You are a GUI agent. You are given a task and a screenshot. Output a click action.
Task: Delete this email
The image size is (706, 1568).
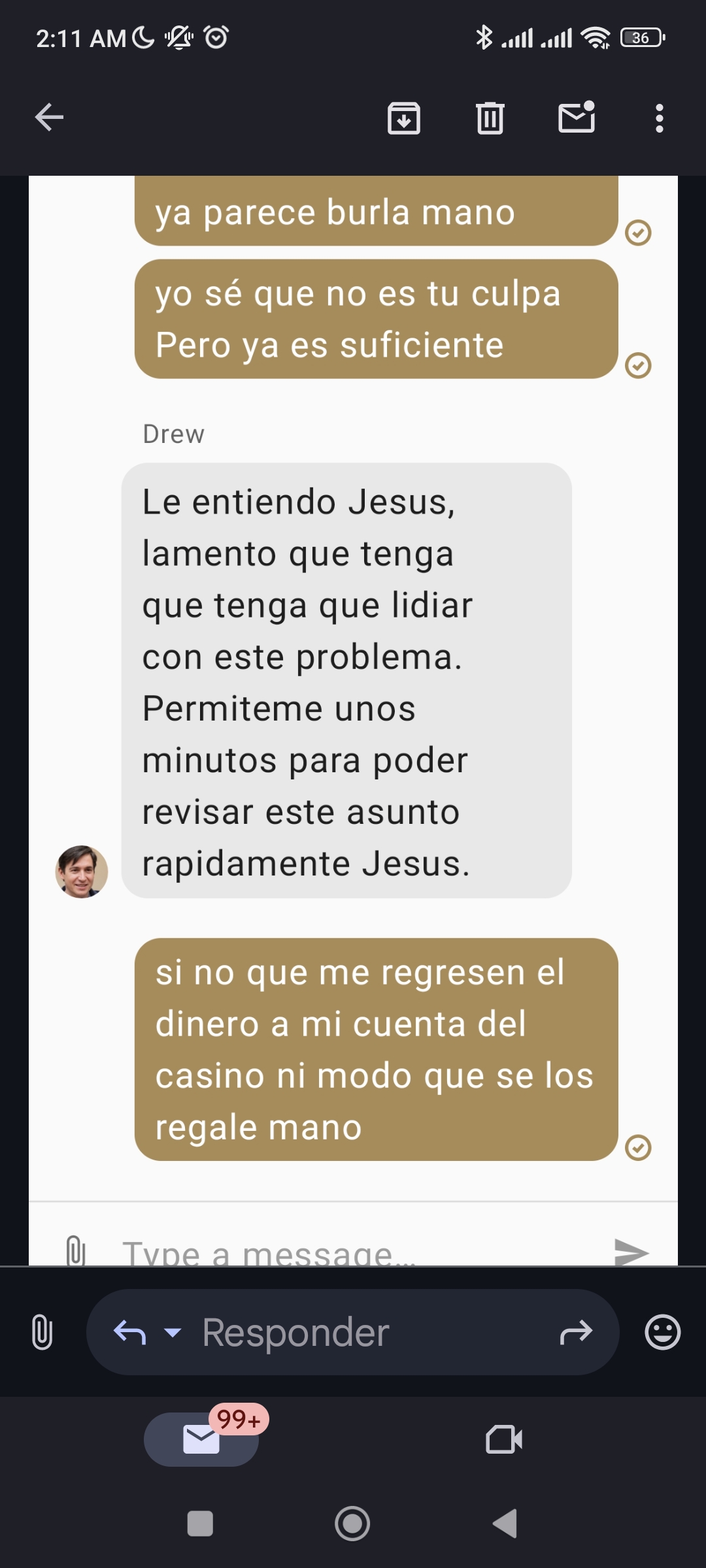pyautogui.click(x=490, y=118)
